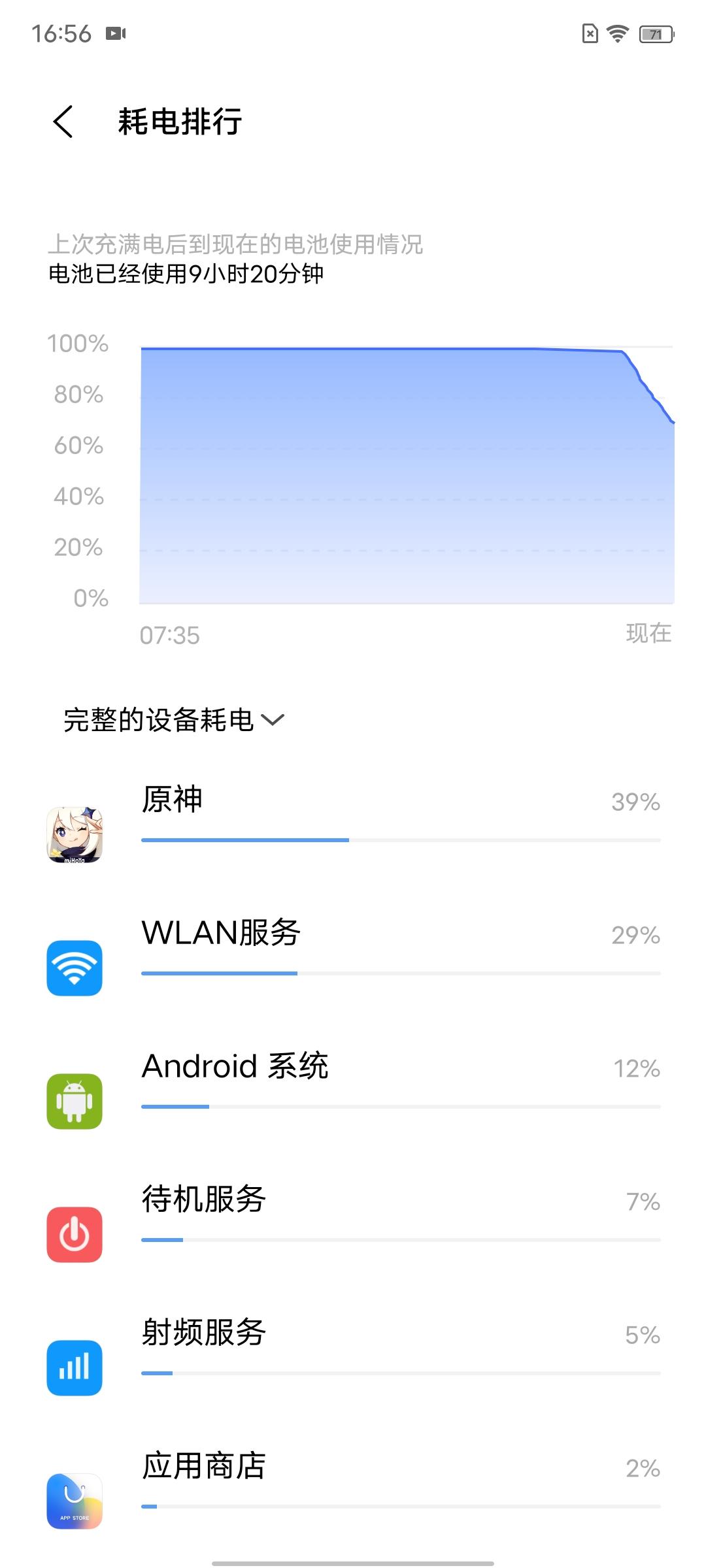Open WLAN服务 power usage row
The width and height of the screenshot is (706, 1568).
[353, 956]
